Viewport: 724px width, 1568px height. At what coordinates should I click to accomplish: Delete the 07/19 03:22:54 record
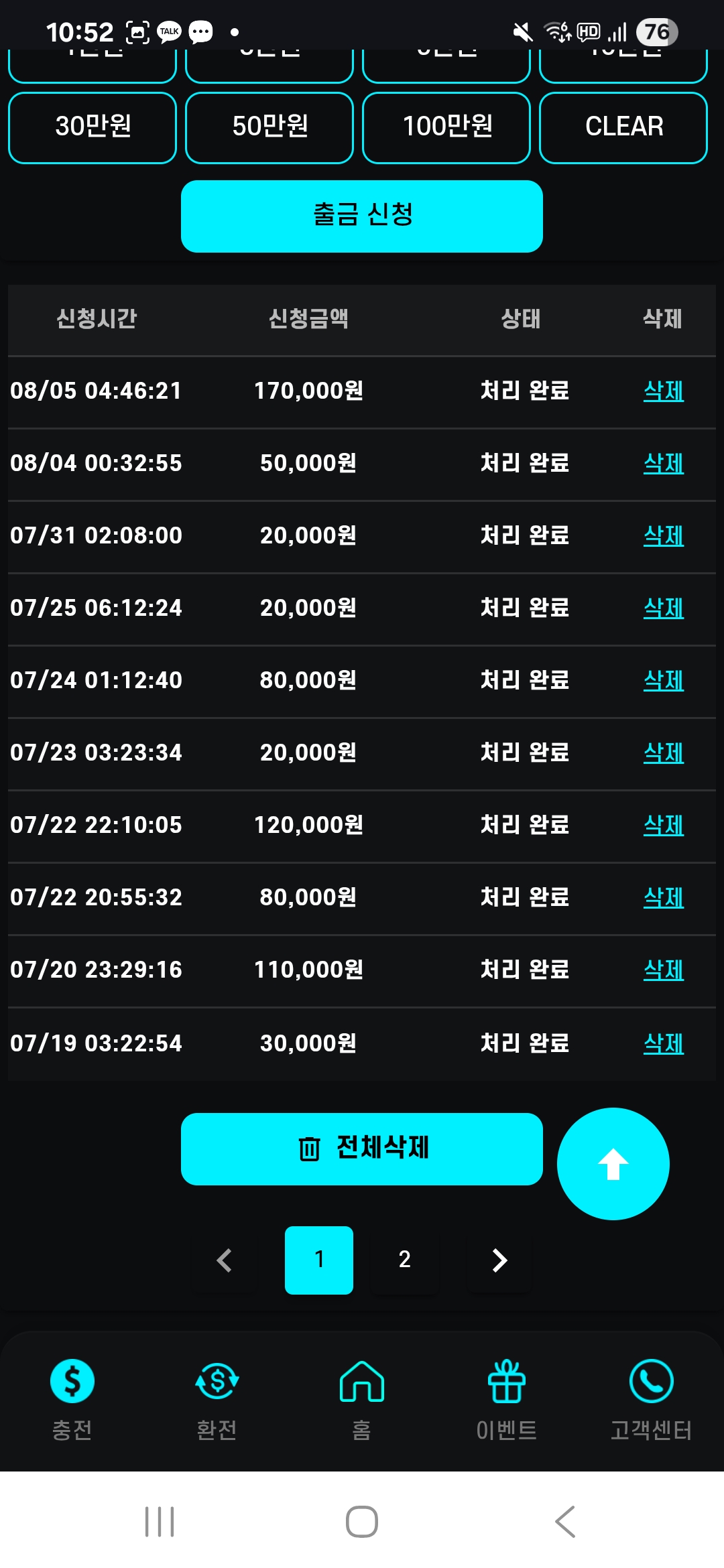tap(663, 1043)
